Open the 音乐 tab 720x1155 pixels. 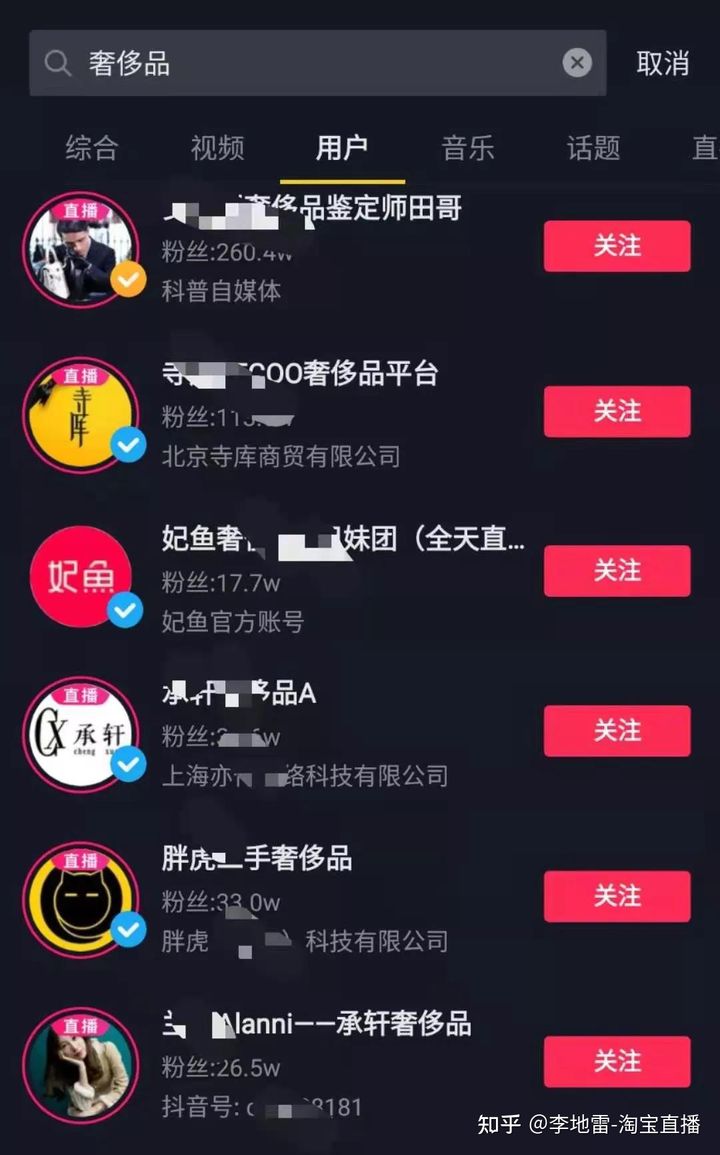[x=468, y=148]
